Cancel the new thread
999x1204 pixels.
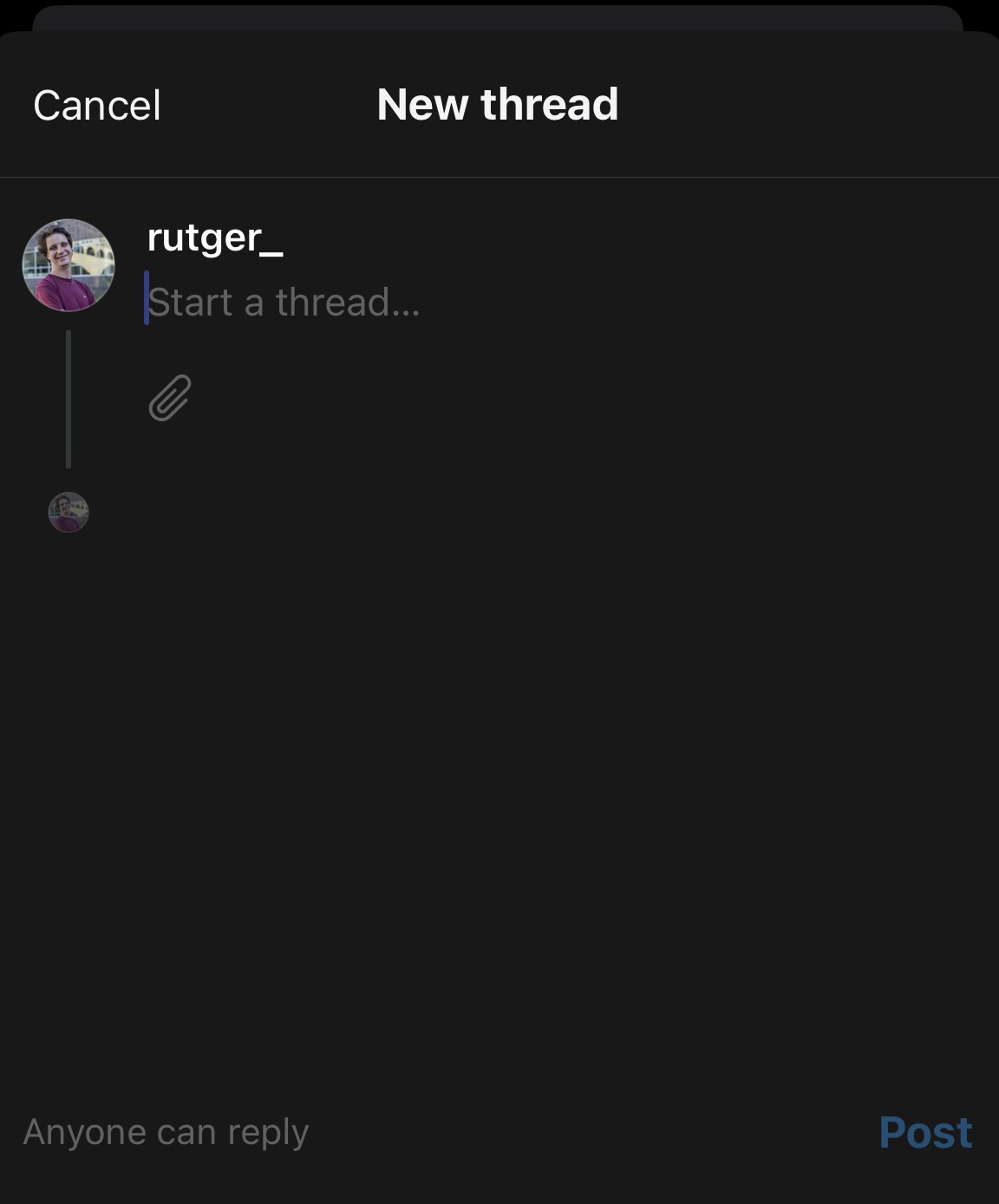point(97,106)
